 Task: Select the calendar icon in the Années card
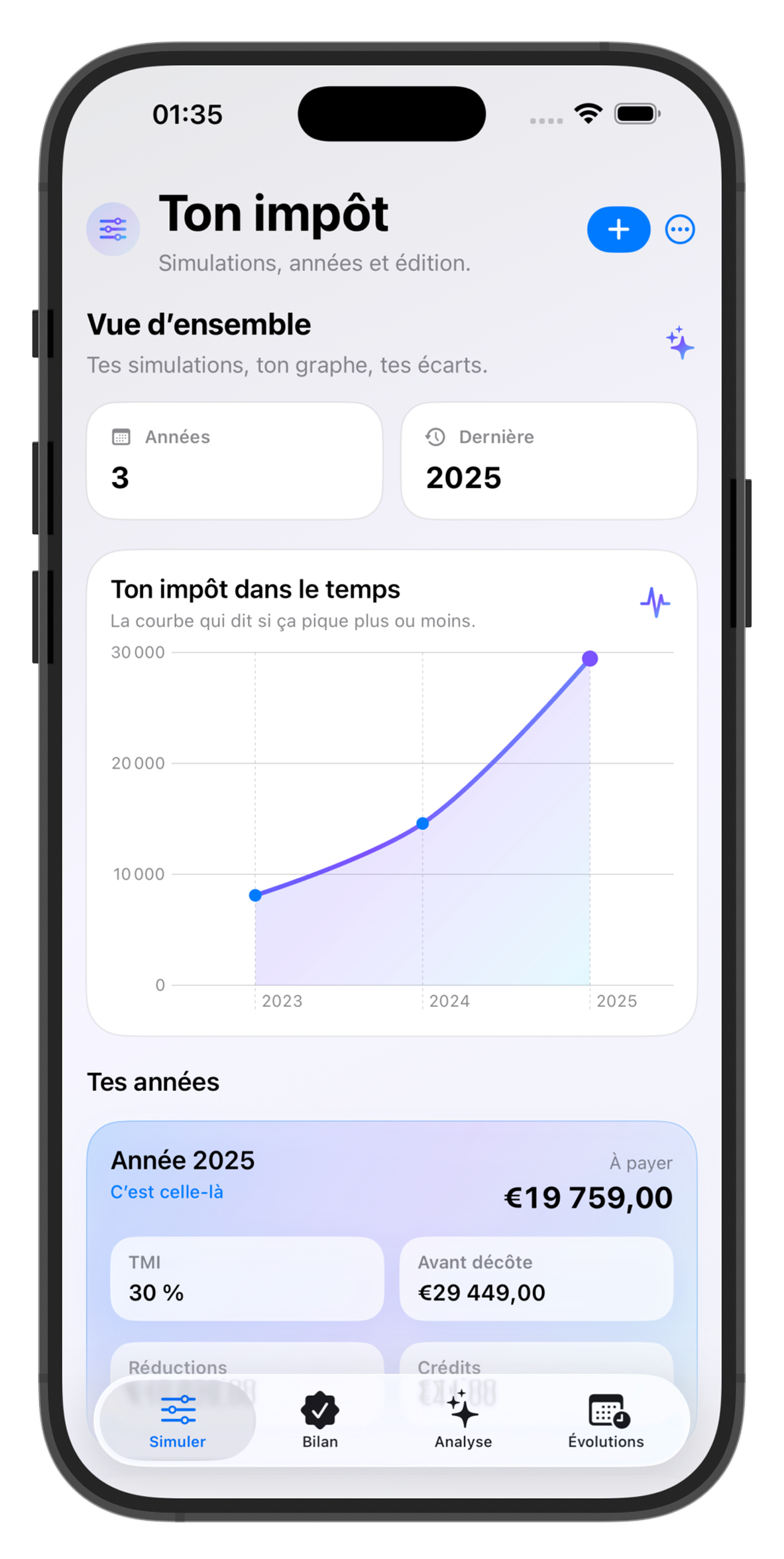coord(122,436)
